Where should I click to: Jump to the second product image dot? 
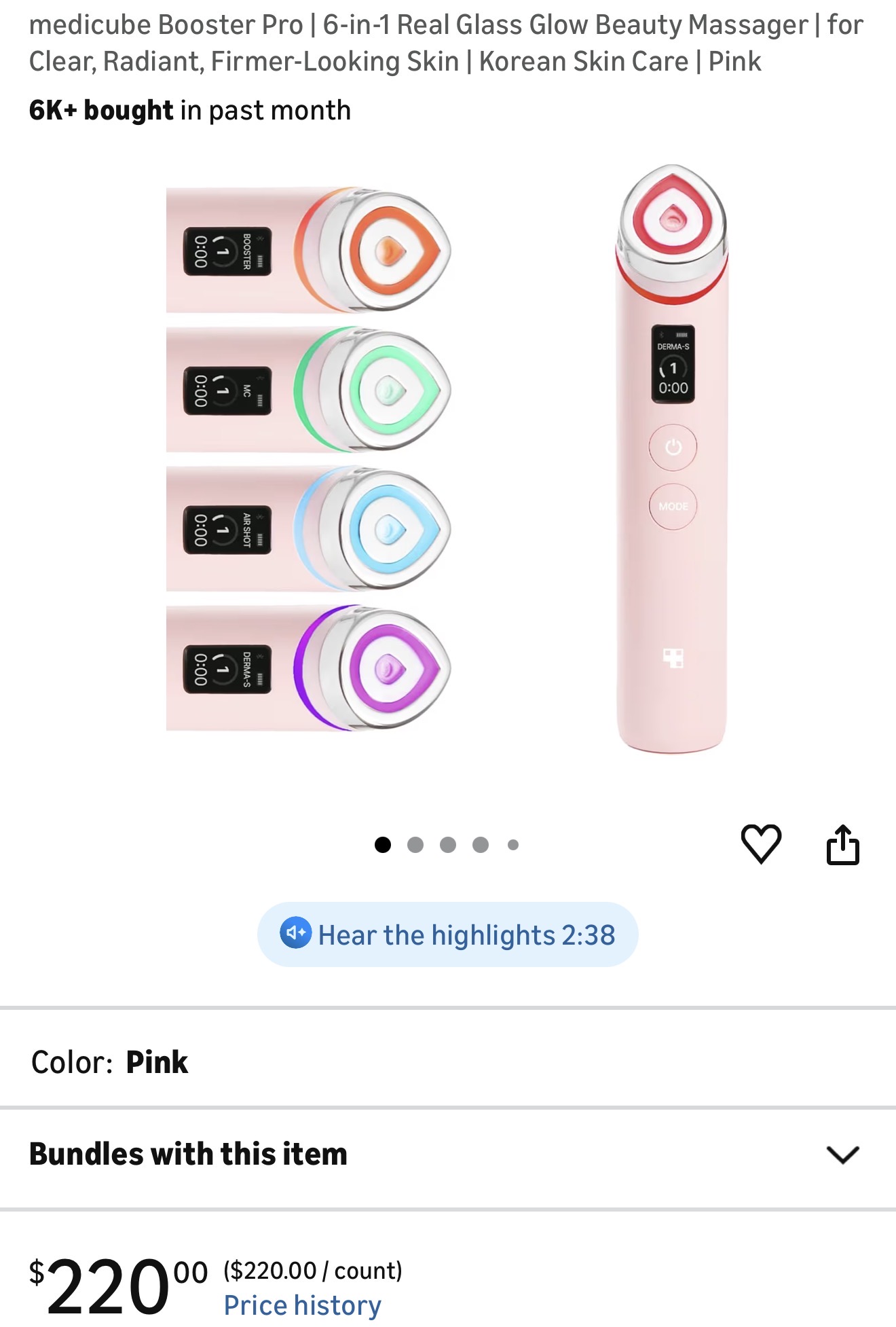coord(415,845)
